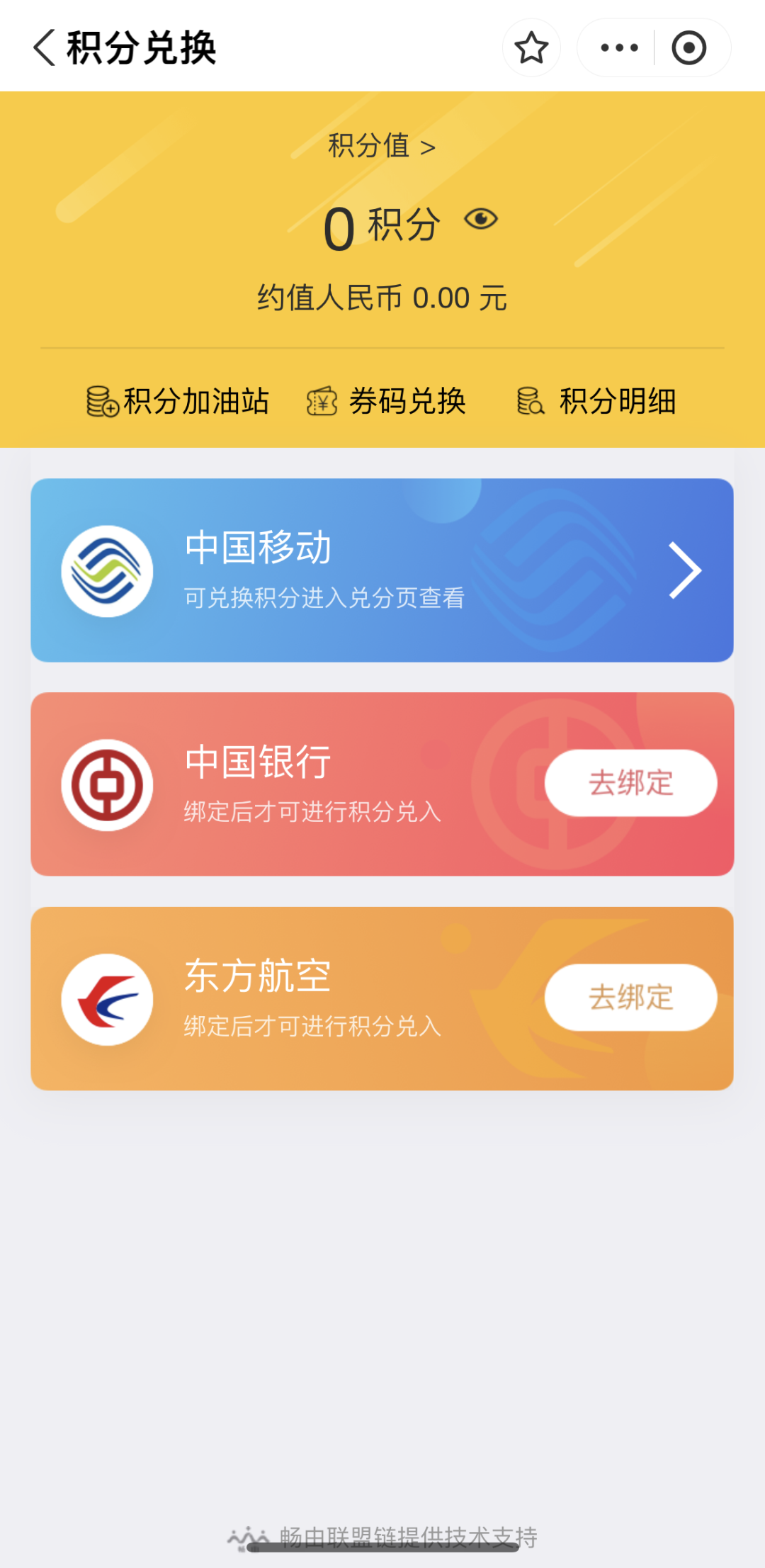Go back from 积分兑换 page

[45, 48]
